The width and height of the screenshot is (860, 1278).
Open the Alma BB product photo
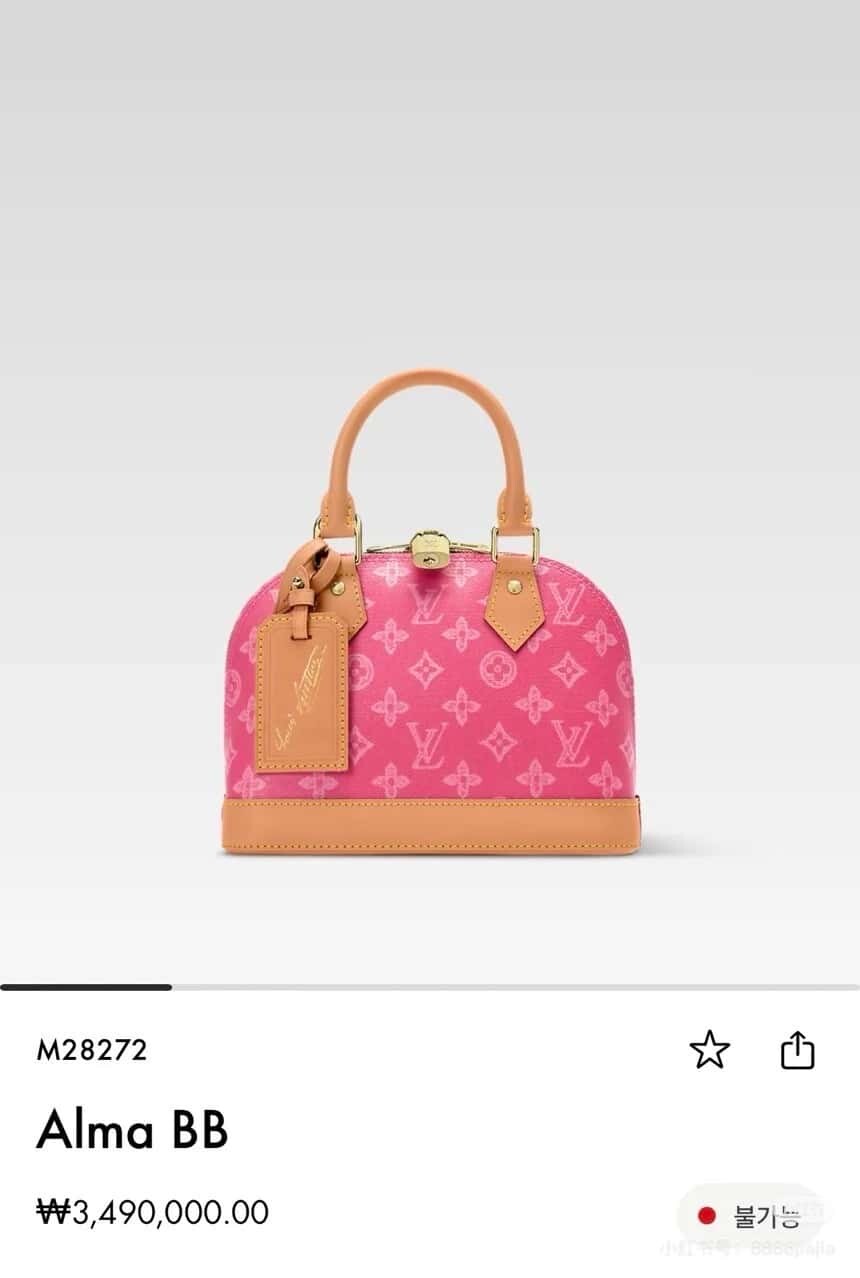[430, 610]
